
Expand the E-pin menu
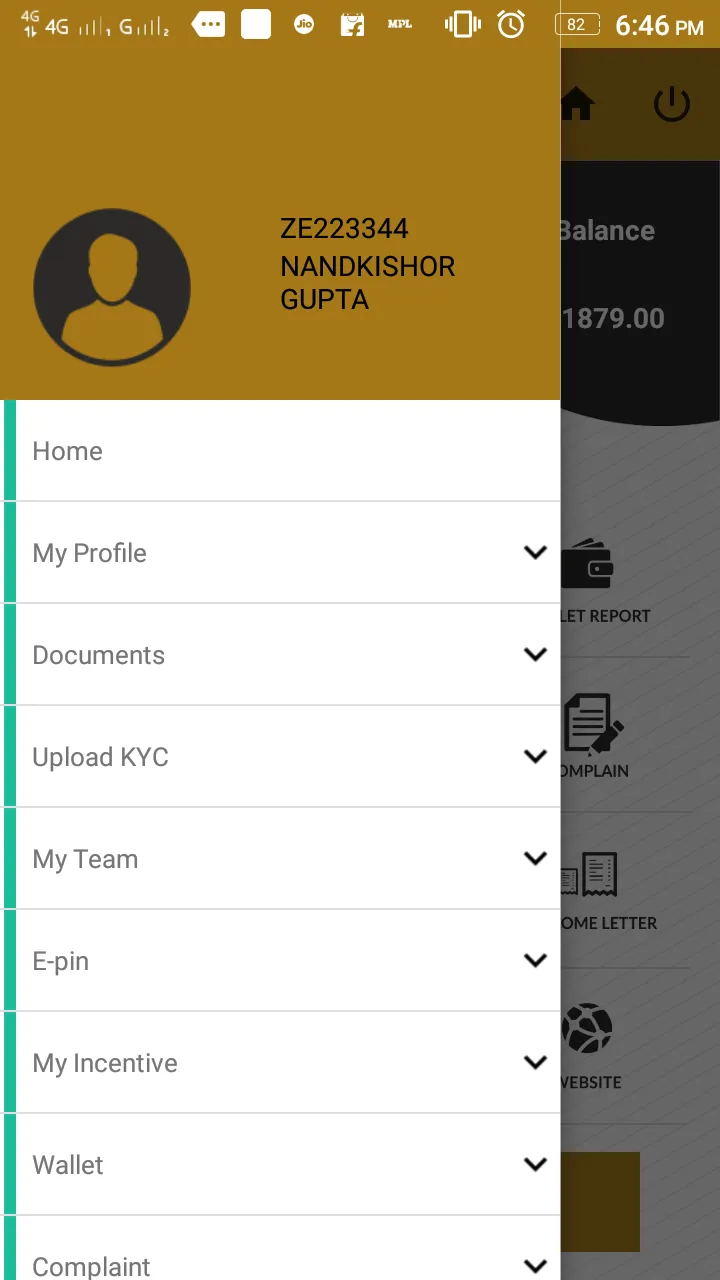[536, 961]
